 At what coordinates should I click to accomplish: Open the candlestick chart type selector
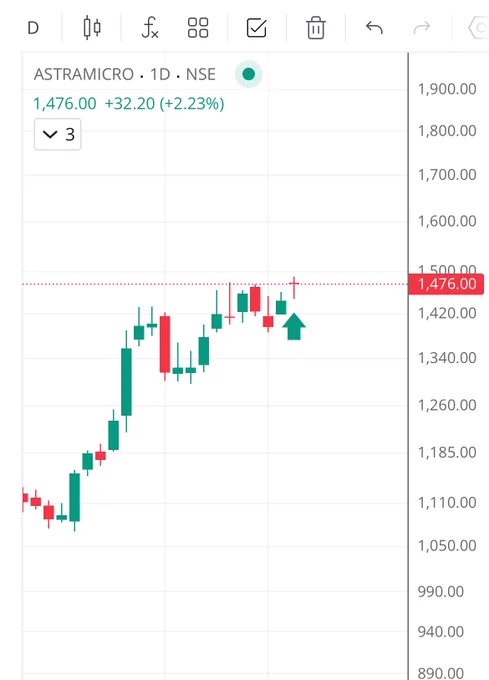[x=92, y=28]
